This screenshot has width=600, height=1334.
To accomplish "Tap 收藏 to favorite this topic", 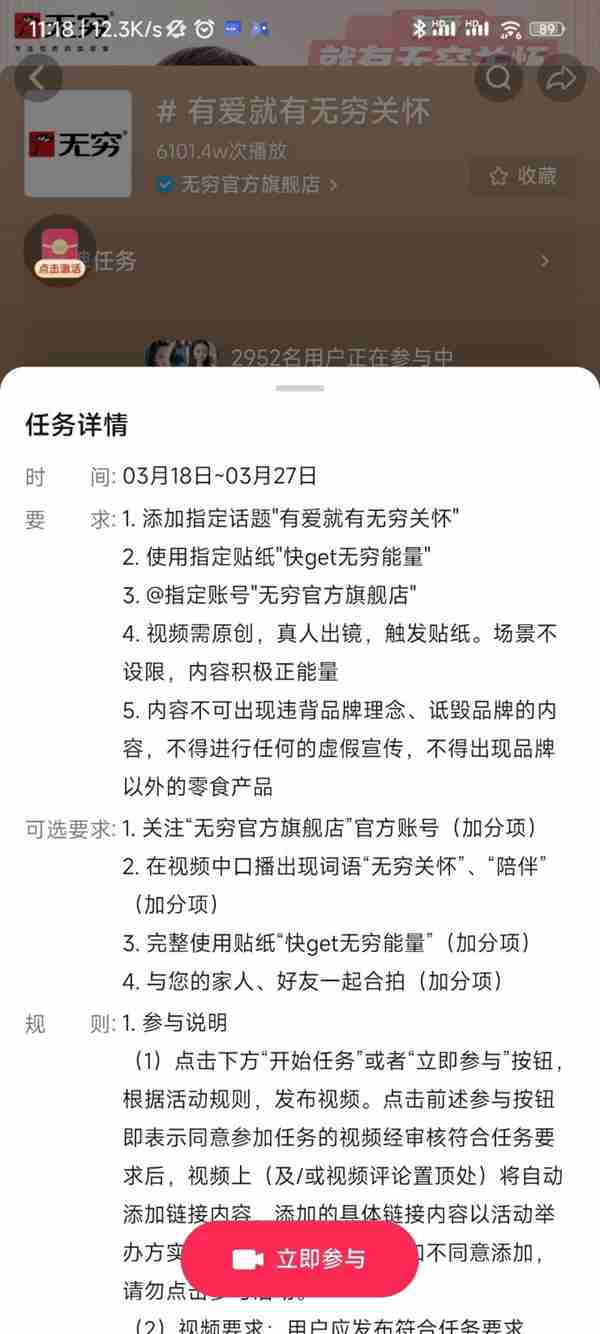I will tap(523, 176).
